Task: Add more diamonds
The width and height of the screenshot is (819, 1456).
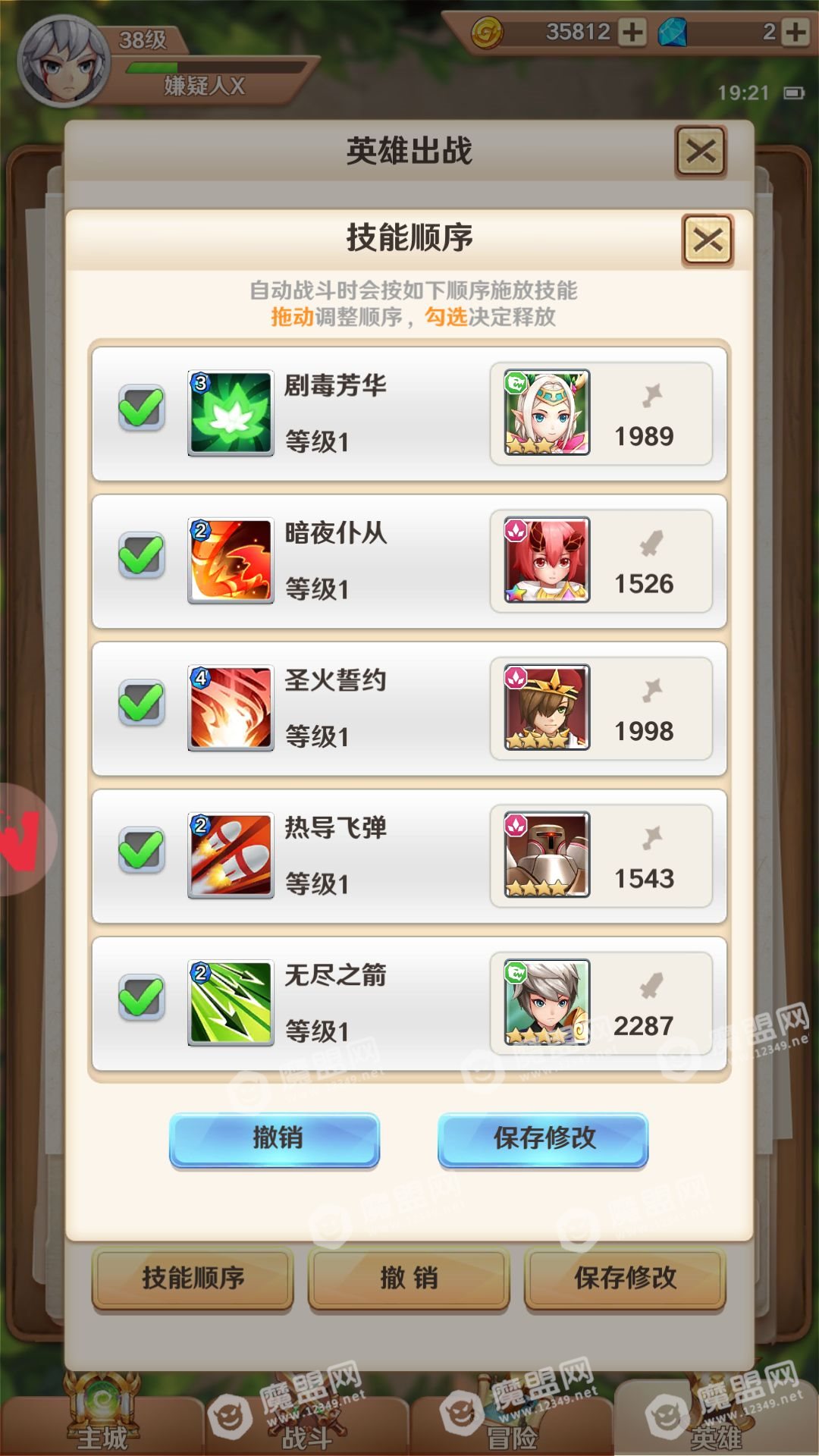Action: pos(795,32)
